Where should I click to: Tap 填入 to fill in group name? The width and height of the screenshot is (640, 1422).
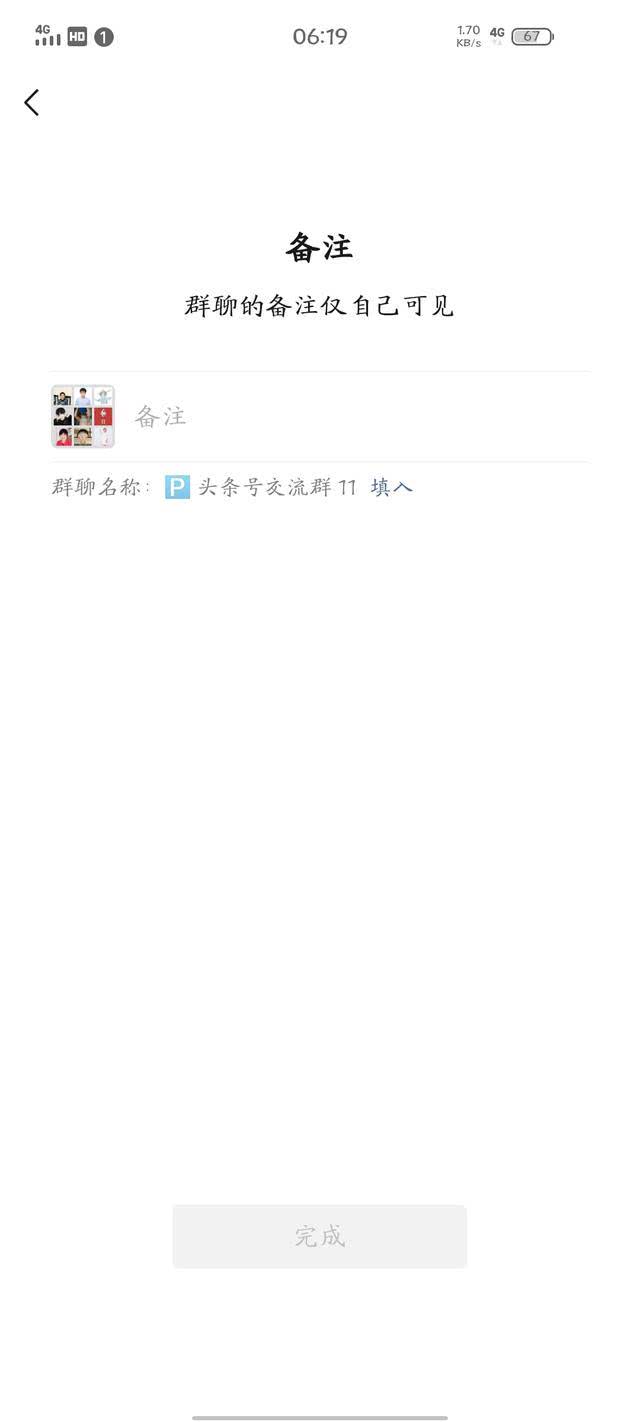pyautogui.click(x=391, y=487)
